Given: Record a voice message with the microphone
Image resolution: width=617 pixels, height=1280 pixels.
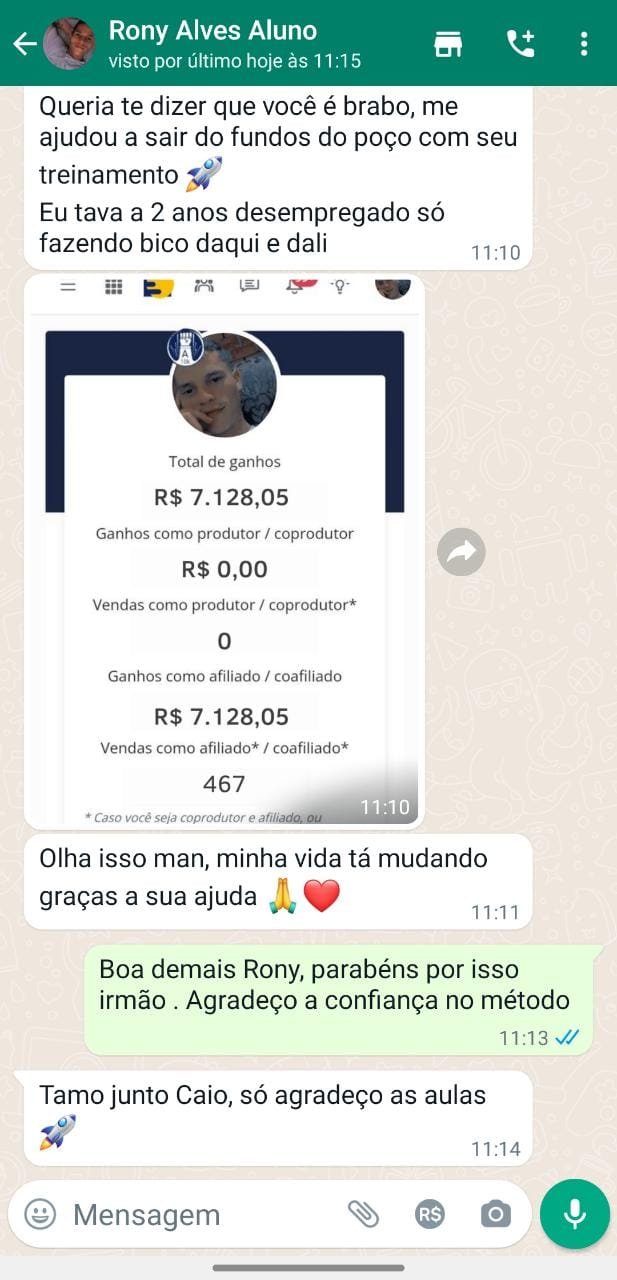Looking at the screenshot, I should (x=575, y=1214).
